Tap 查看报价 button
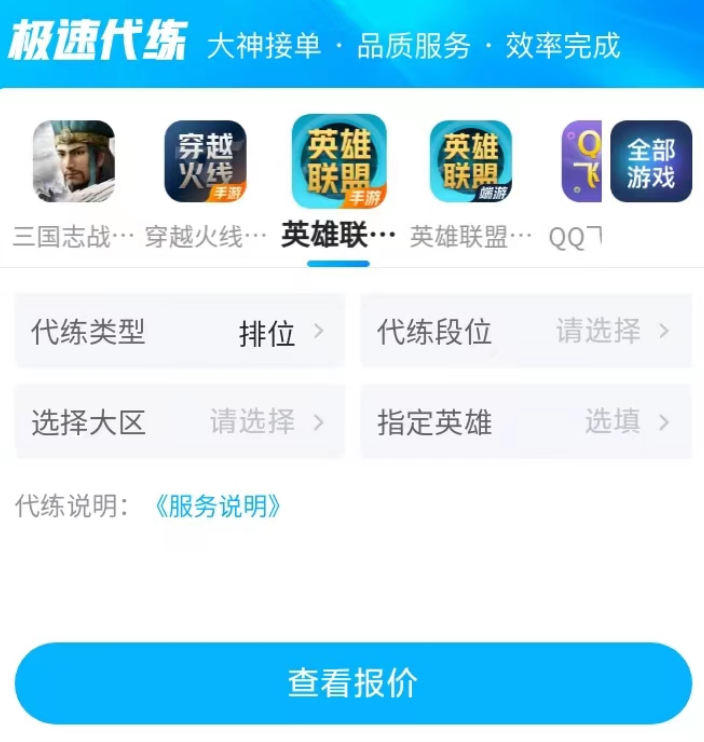Screen dimensions: 704x742 click(x=352, y=683)
